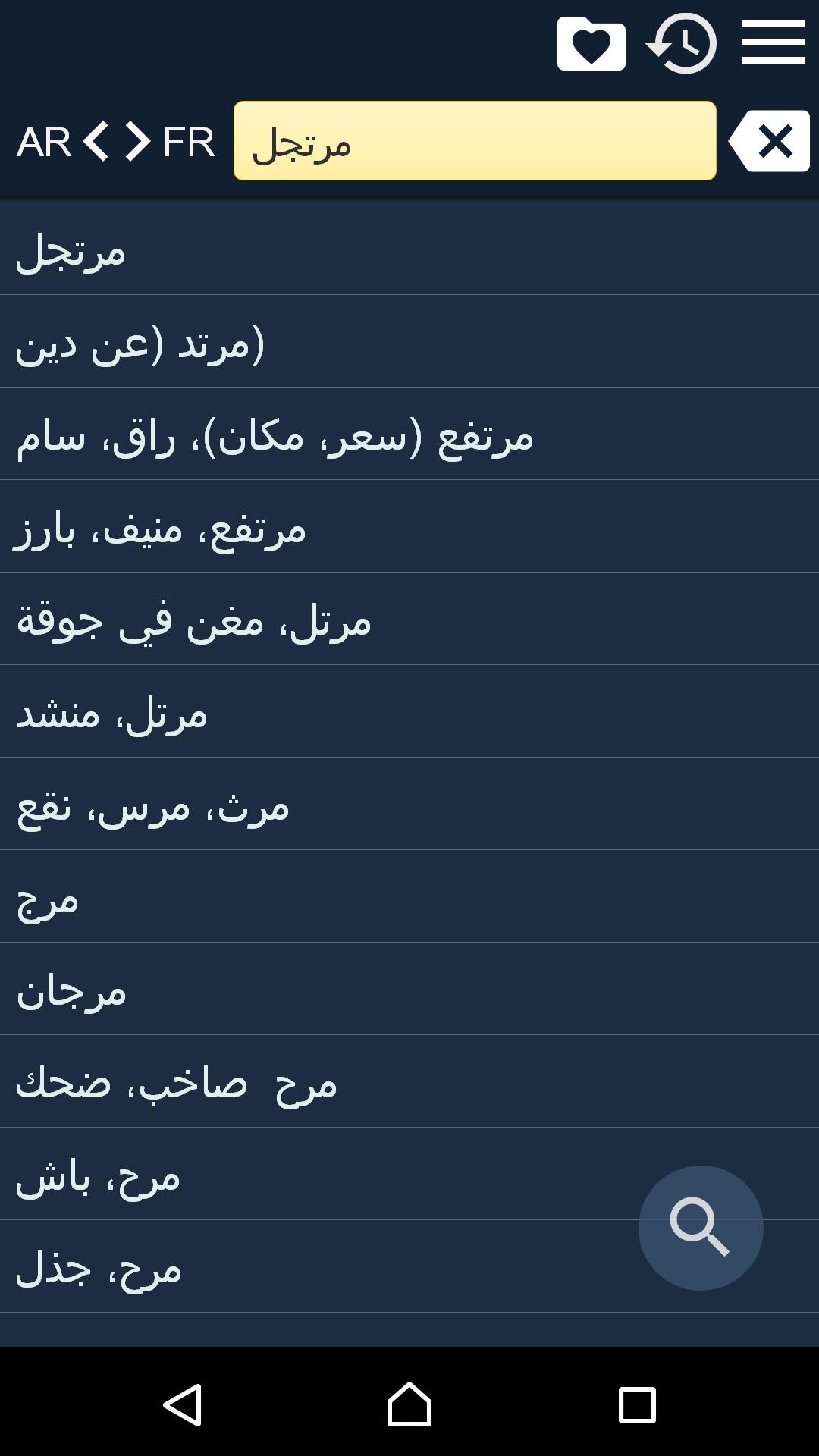The height and width of the screenshot is (1456, 819).
Task: Focus the search field containing مرتجل
Action: 474,142
